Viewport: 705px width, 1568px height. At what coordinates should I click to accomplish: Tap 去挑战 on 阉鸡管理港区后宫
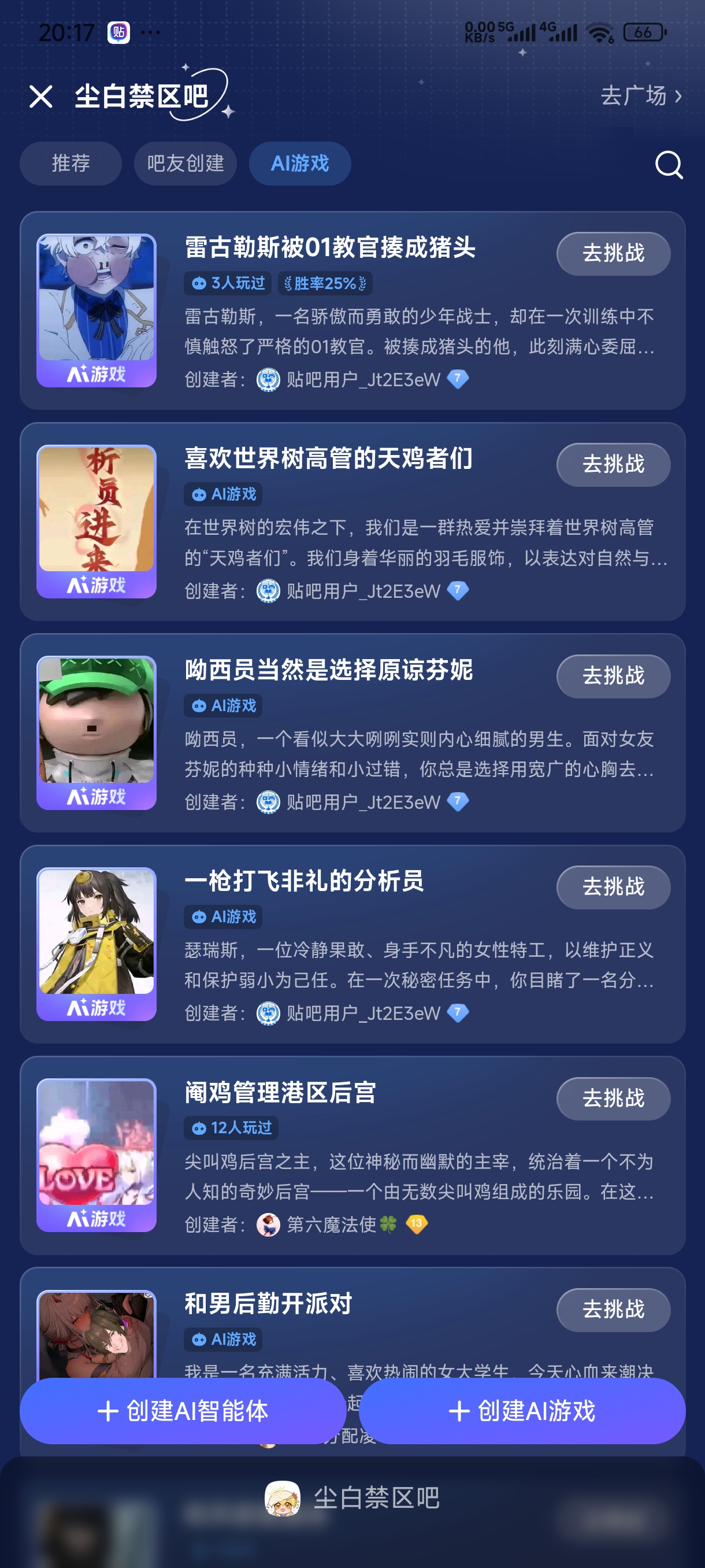[x=613, y=1098]
